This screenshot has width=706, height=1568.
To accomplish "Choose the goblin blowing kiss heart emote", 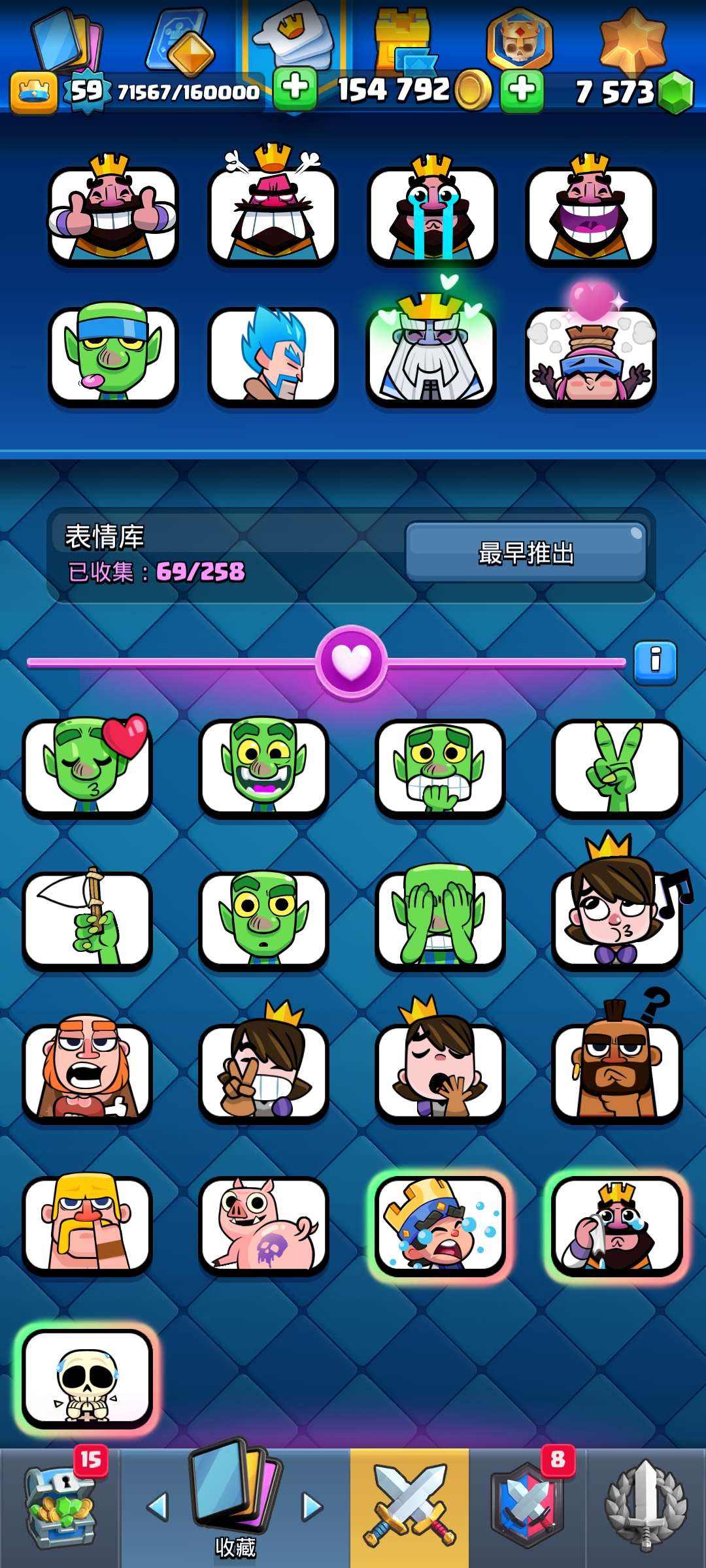I will pyautogui.click(x=87, y=766).
